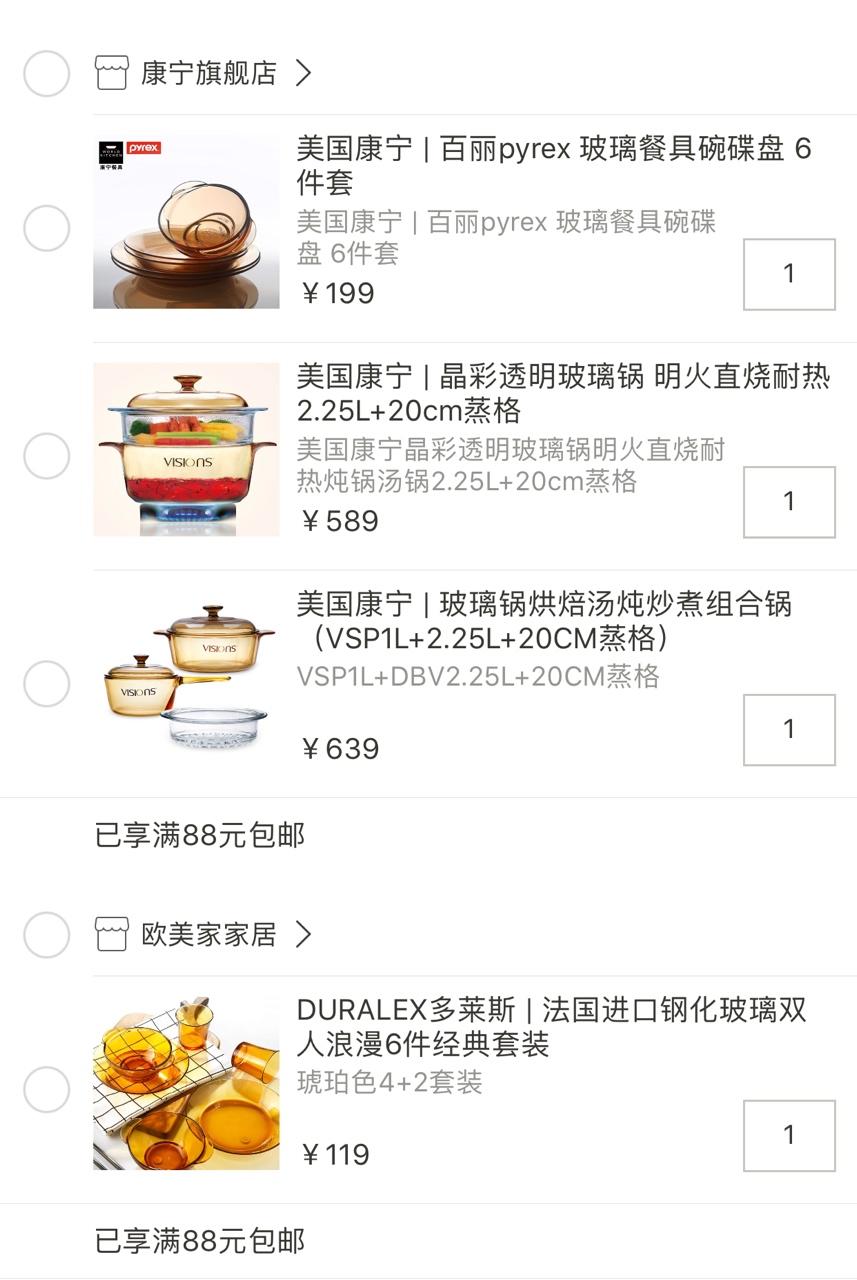This screenshot has width=857, height=1280.
Task: Select the 百丽pyrex 玻璃餐具碗碟盘 item
Action: coord(46,229)
